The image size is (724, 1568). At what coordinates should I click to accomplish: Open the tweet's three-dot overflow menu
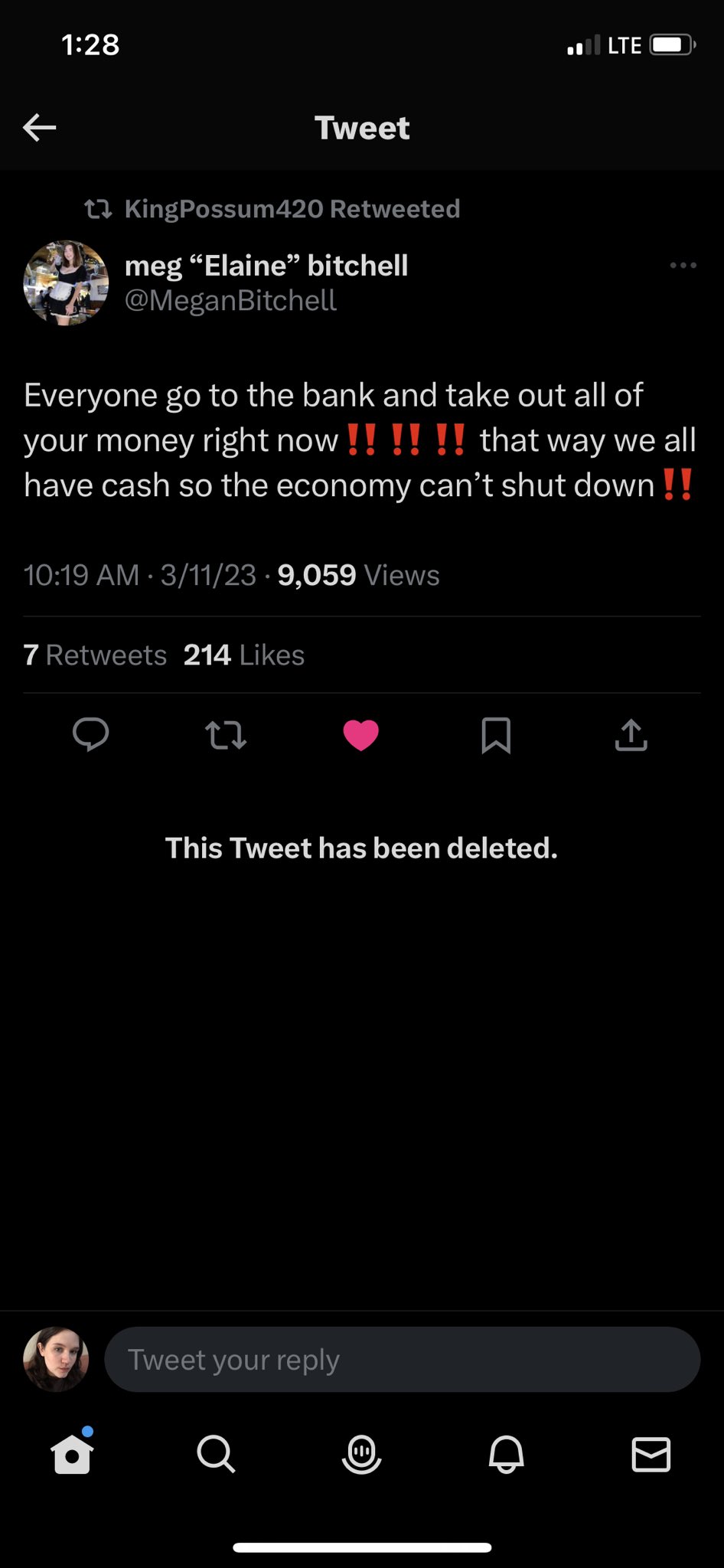click(x=683, y=266)
